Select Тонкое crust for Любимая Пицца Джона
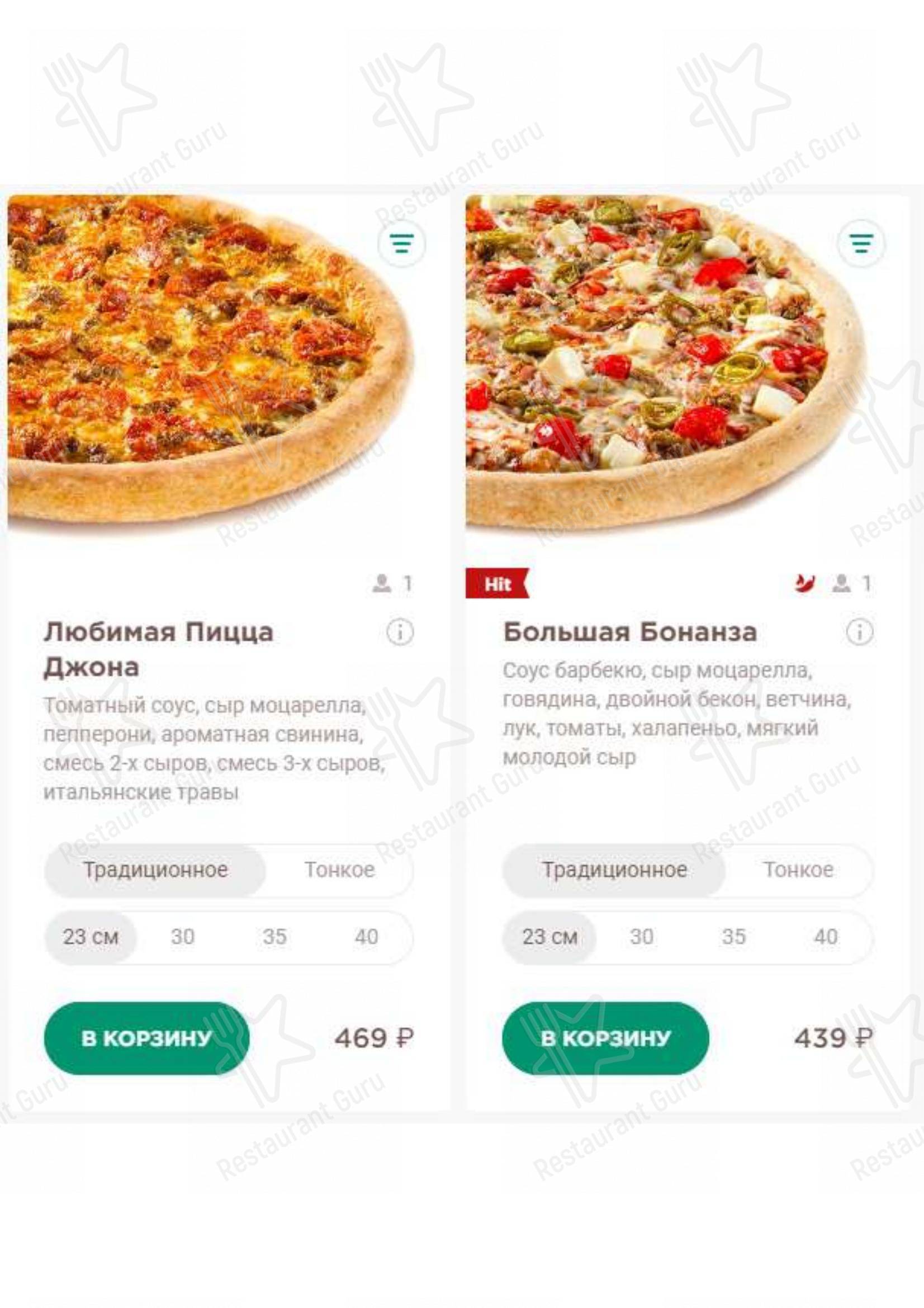 click(x=339, y=870)
